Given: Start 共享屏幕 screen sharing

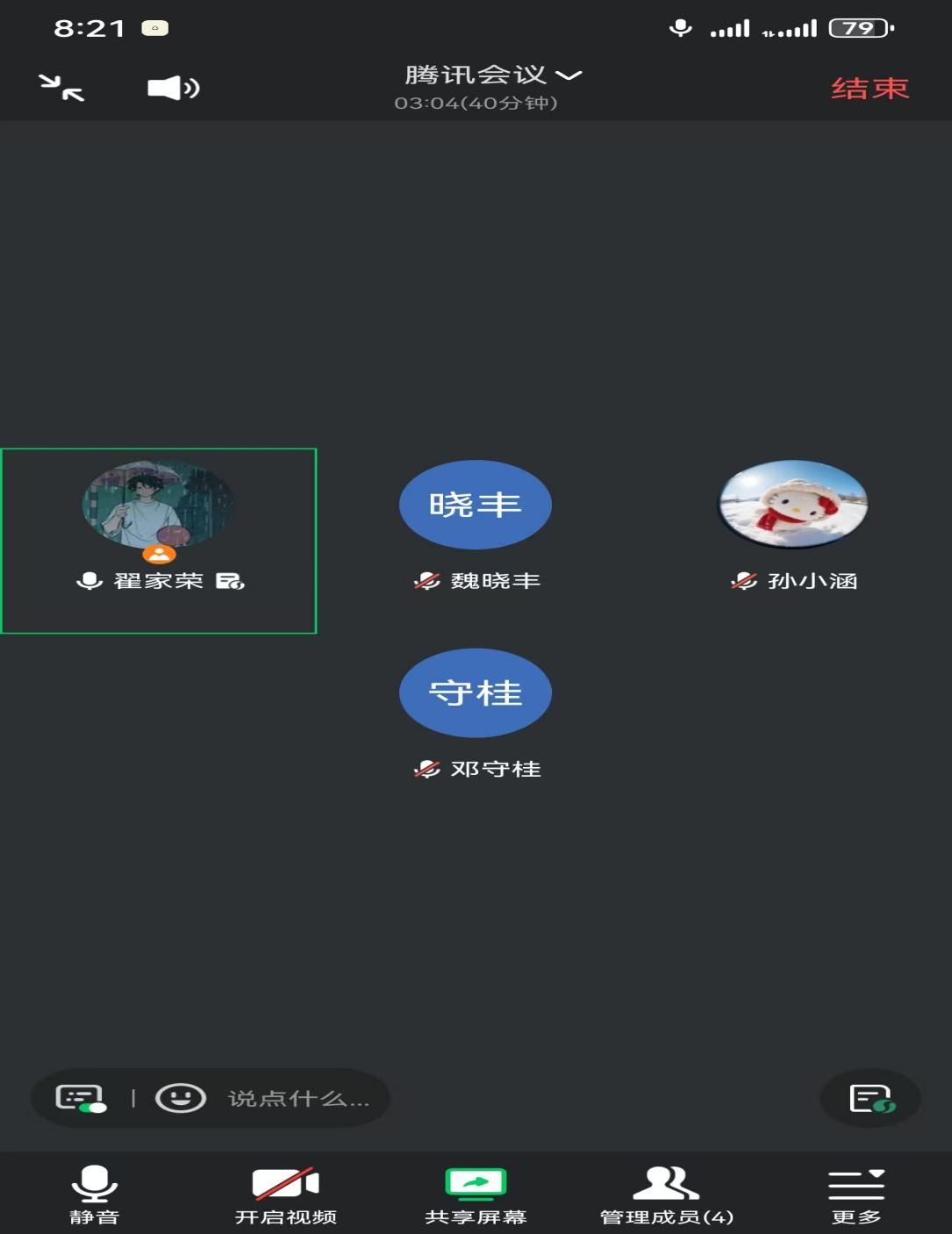Looking at the screenshot, I should [476, 1194].
